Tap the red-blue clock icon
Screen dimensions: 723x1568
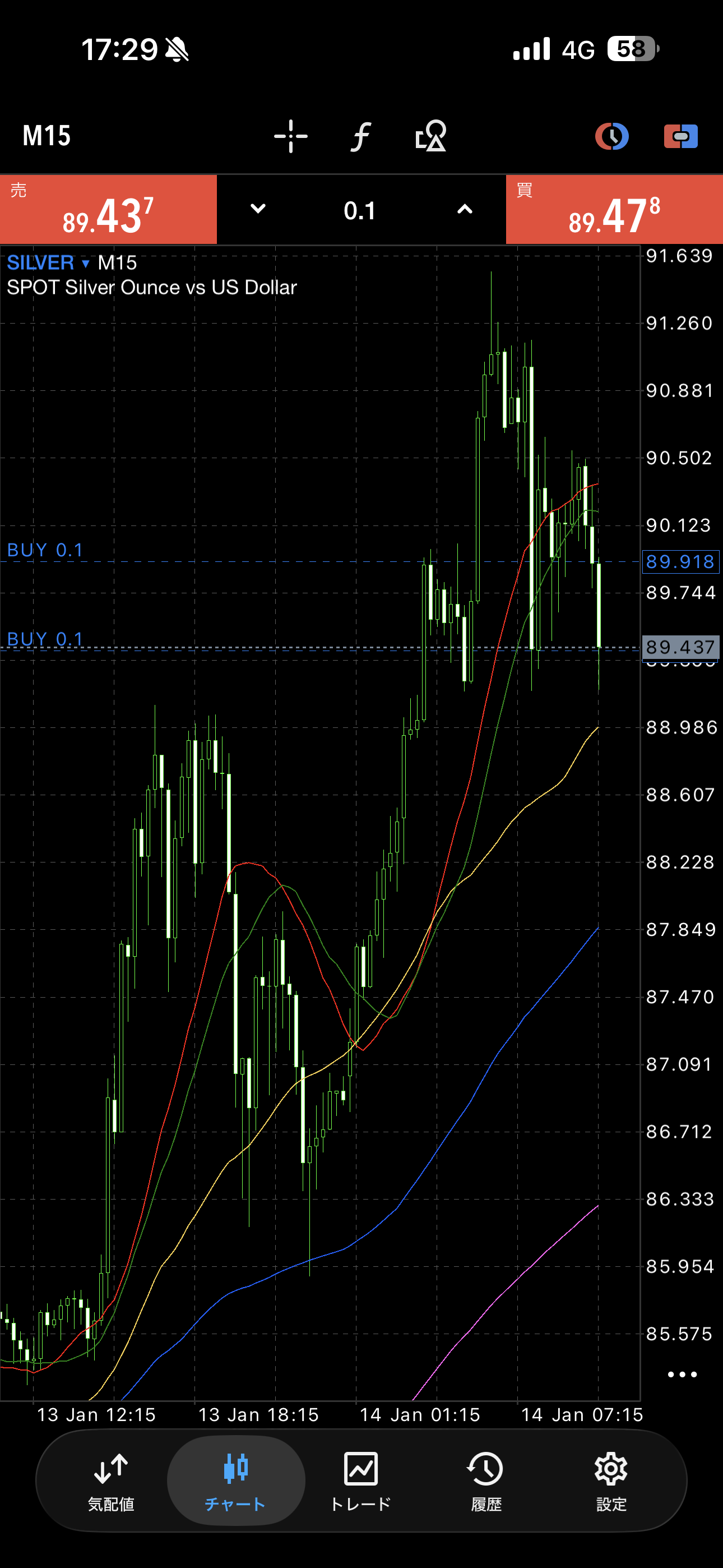coord(611,136)
